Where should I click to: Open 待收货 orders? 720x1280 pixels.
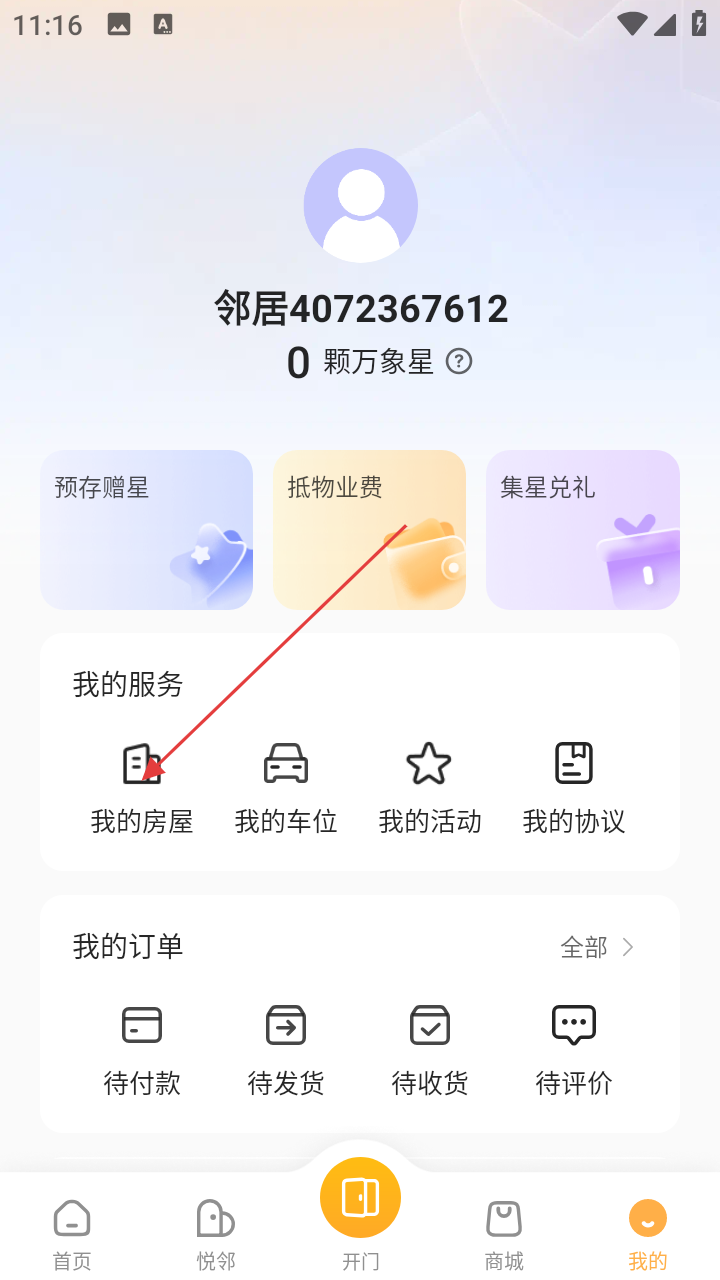(x=429, y=1049)
